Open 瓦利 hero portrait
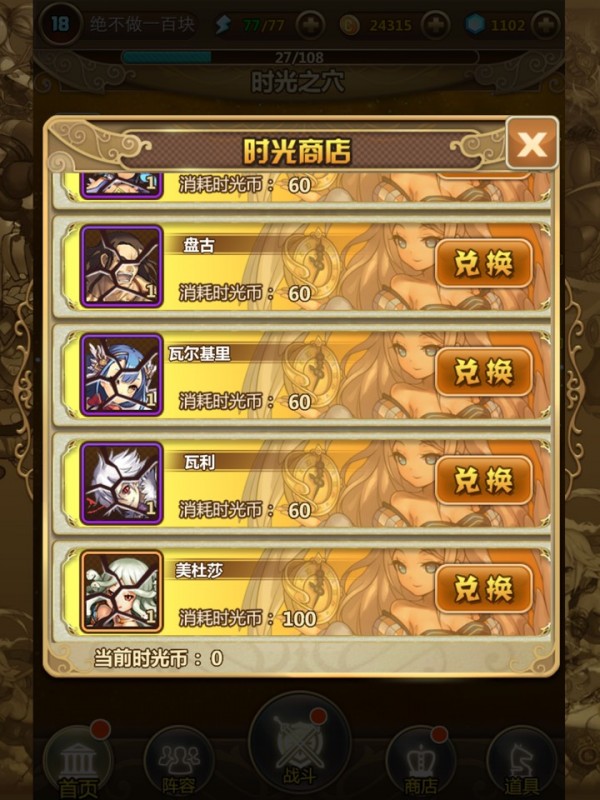Image resolution: width=600 pixels, height=800 pixels. coord(122,481)
